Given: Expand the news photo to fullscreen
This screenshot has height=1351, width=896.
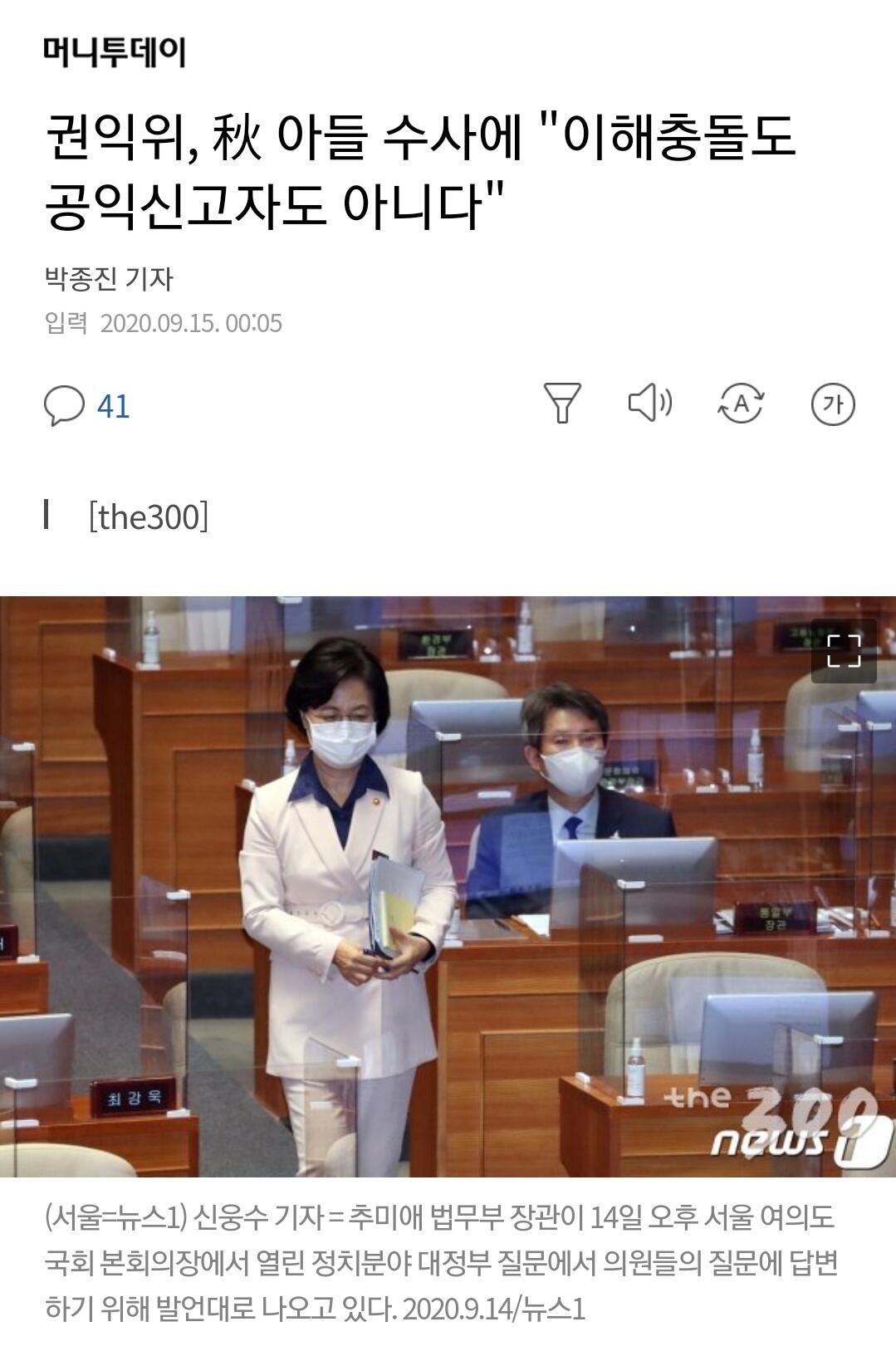Looking at the screenshot, I should tap(844, 650).
